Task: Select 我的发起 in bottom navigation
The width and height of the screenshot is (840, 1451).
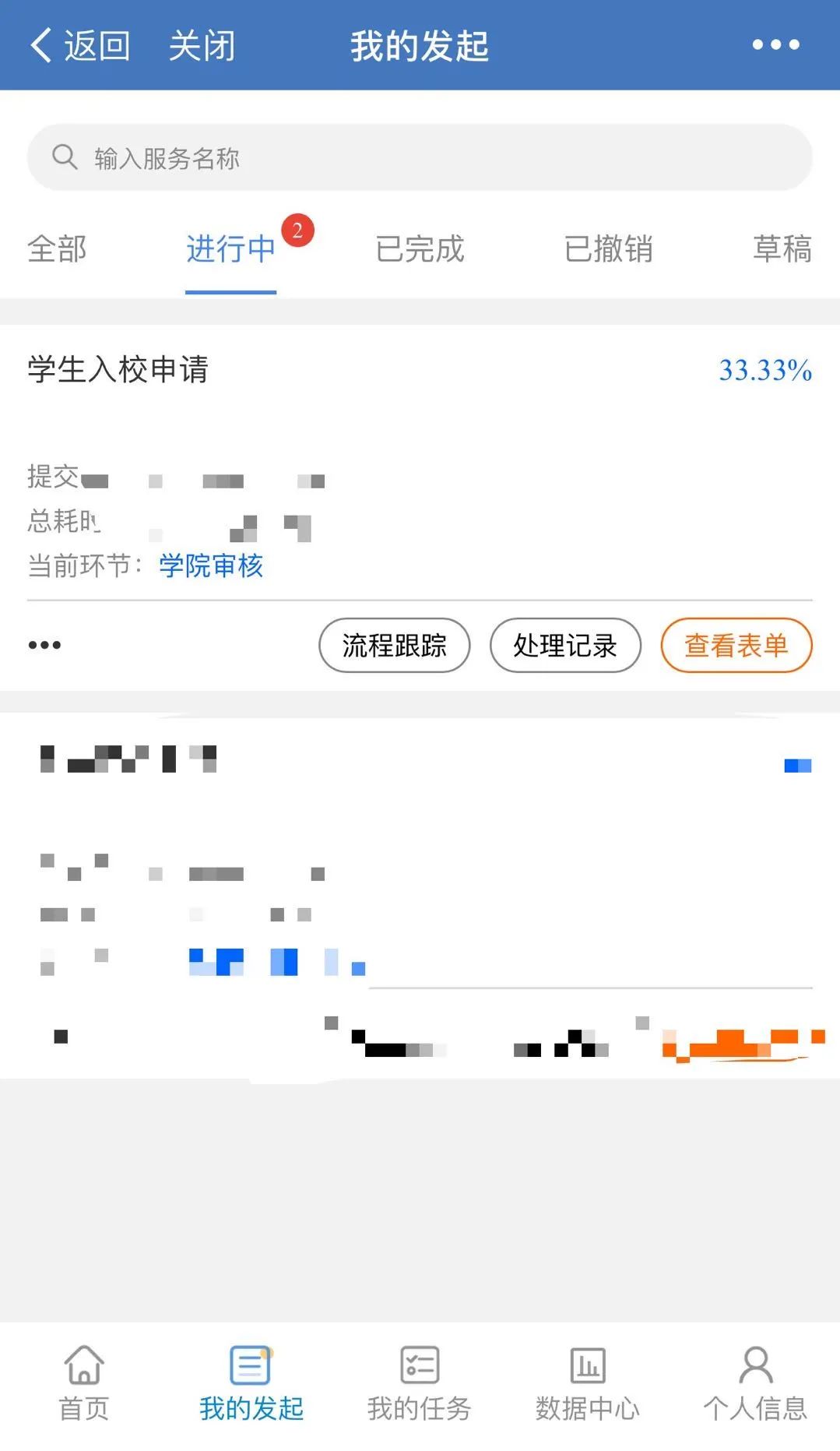Action: pos(251,1382)
